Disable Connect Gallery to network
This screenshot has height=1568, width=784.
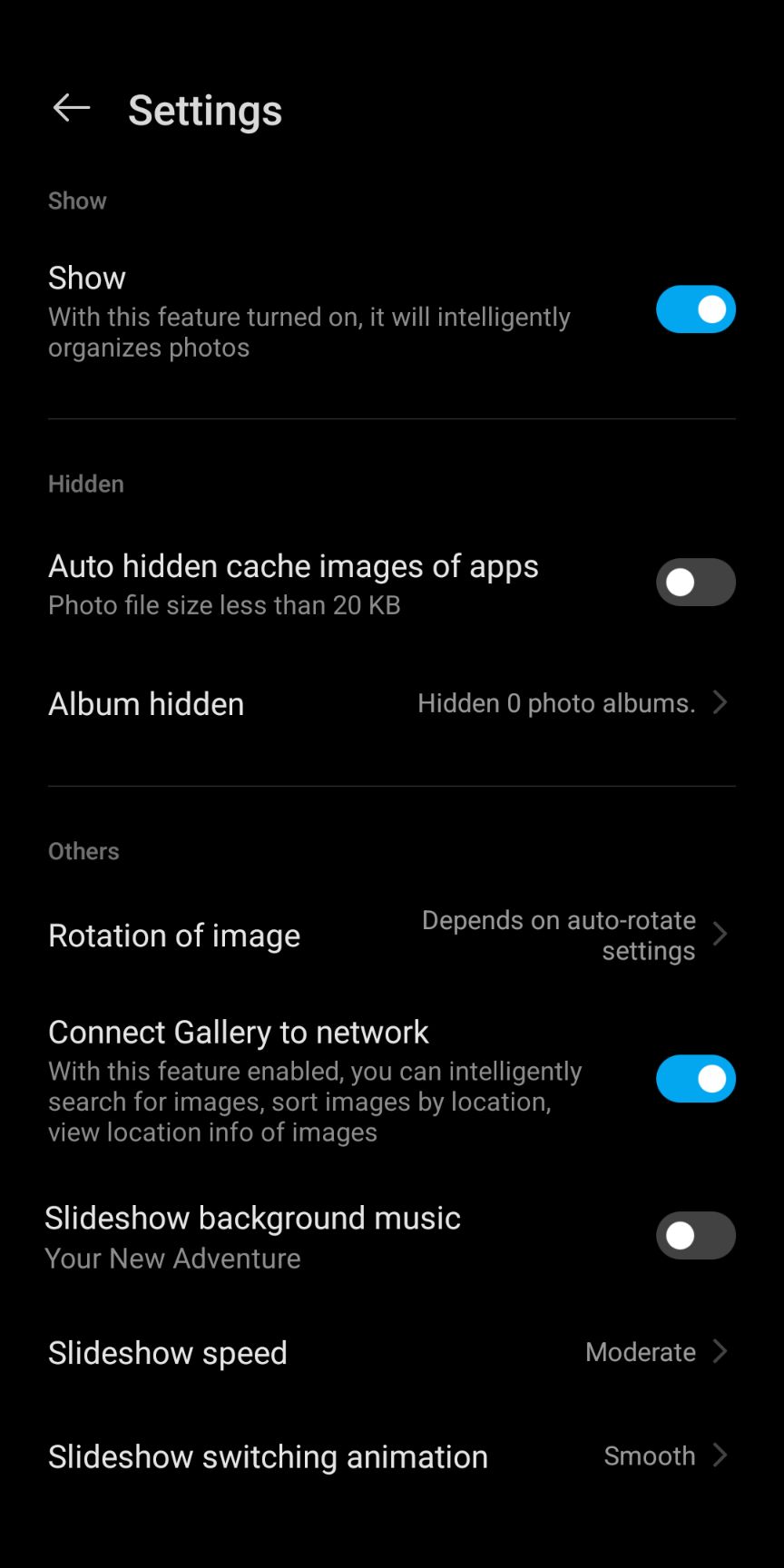(x=695, y=1079)
